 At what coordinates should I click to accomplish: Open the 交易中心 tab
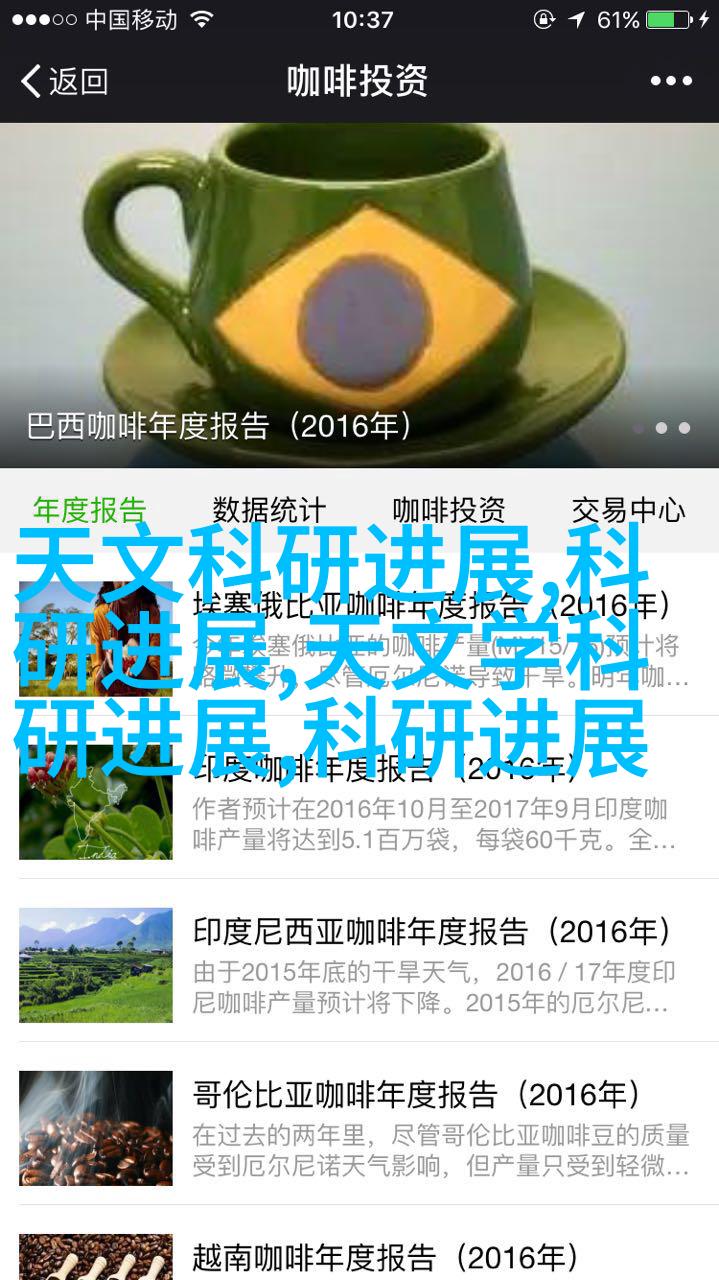click(x=628, y=510)
